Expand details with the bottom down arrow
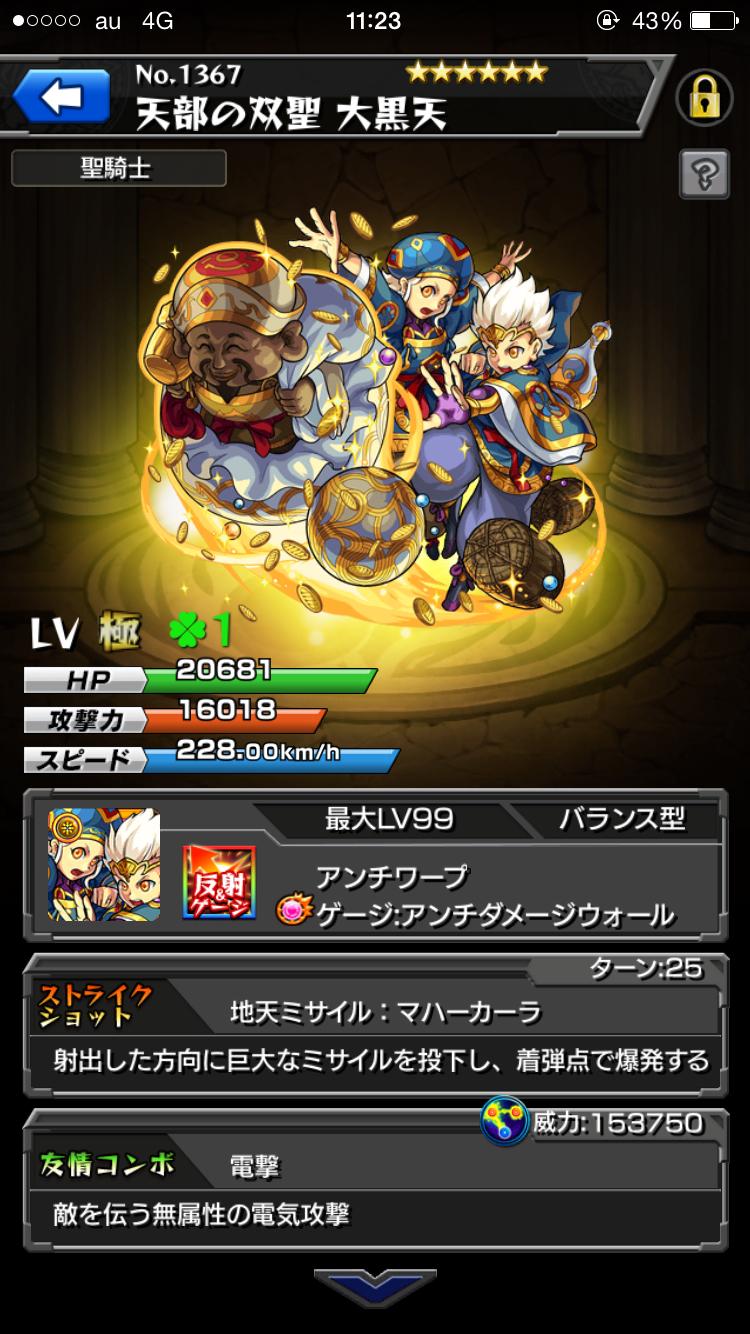750x1334 pixels. [x=375, y=1288]
